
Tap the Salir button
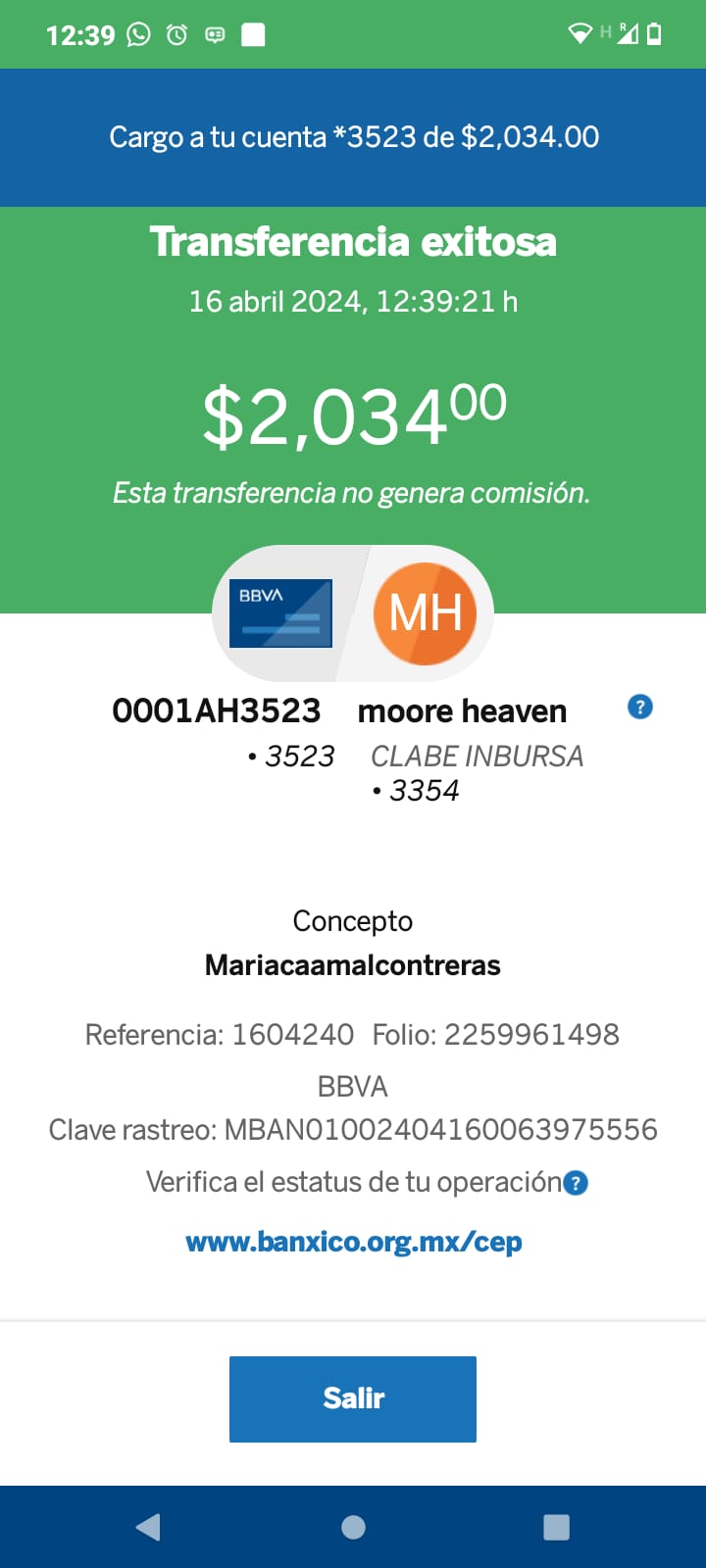click(353, 1398)
